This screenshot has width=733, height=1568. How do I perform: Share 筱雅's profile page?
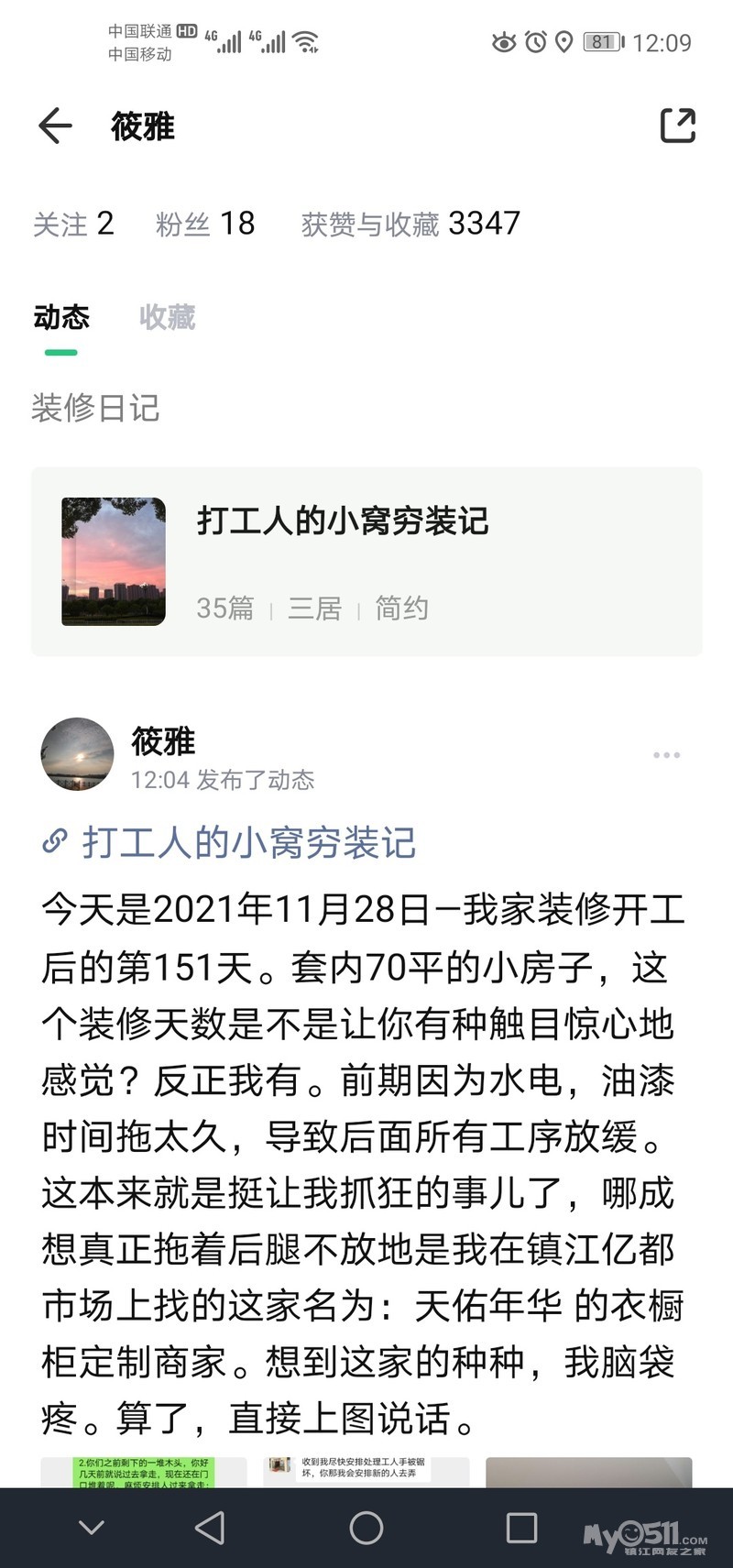[678, 126]
